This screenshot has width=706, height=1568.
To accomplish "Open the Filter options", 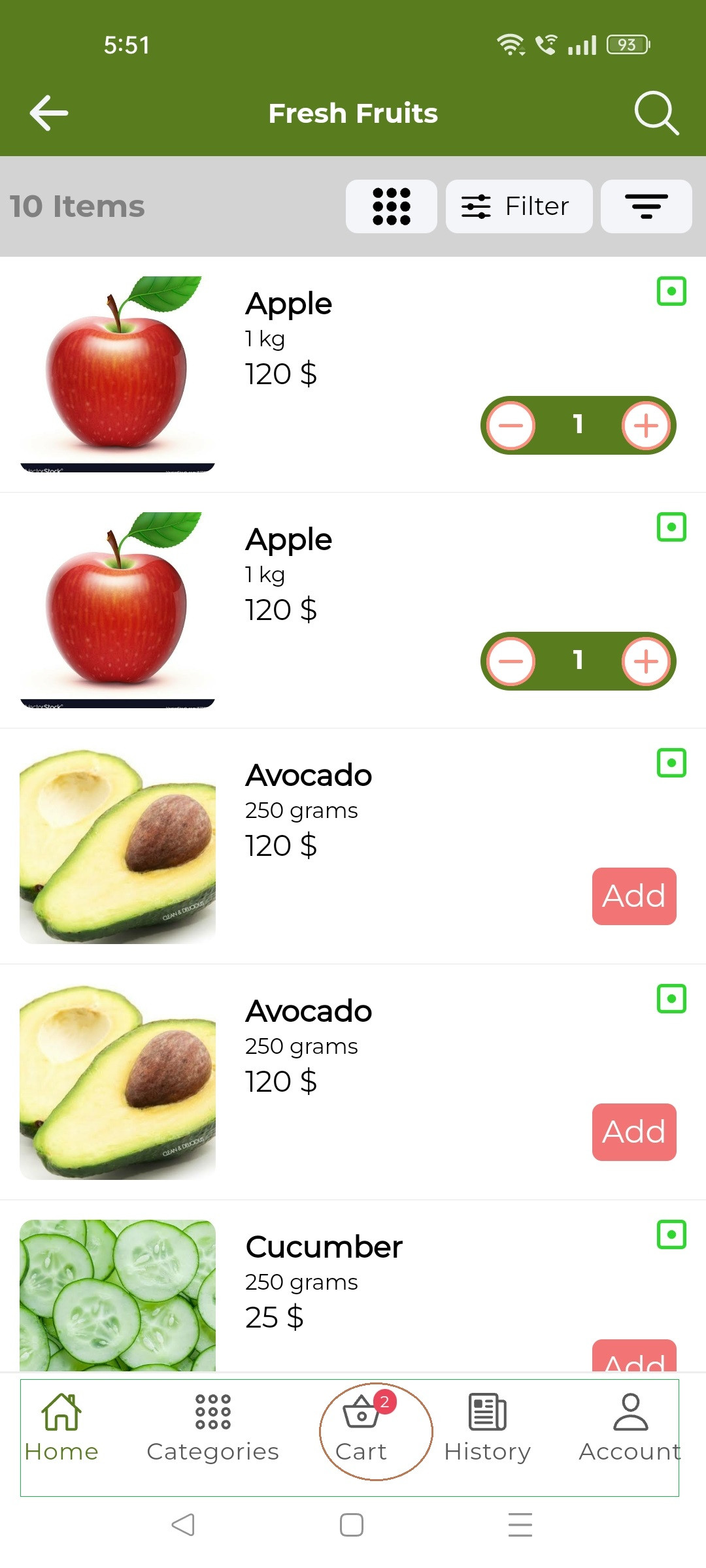I will 518,206.
